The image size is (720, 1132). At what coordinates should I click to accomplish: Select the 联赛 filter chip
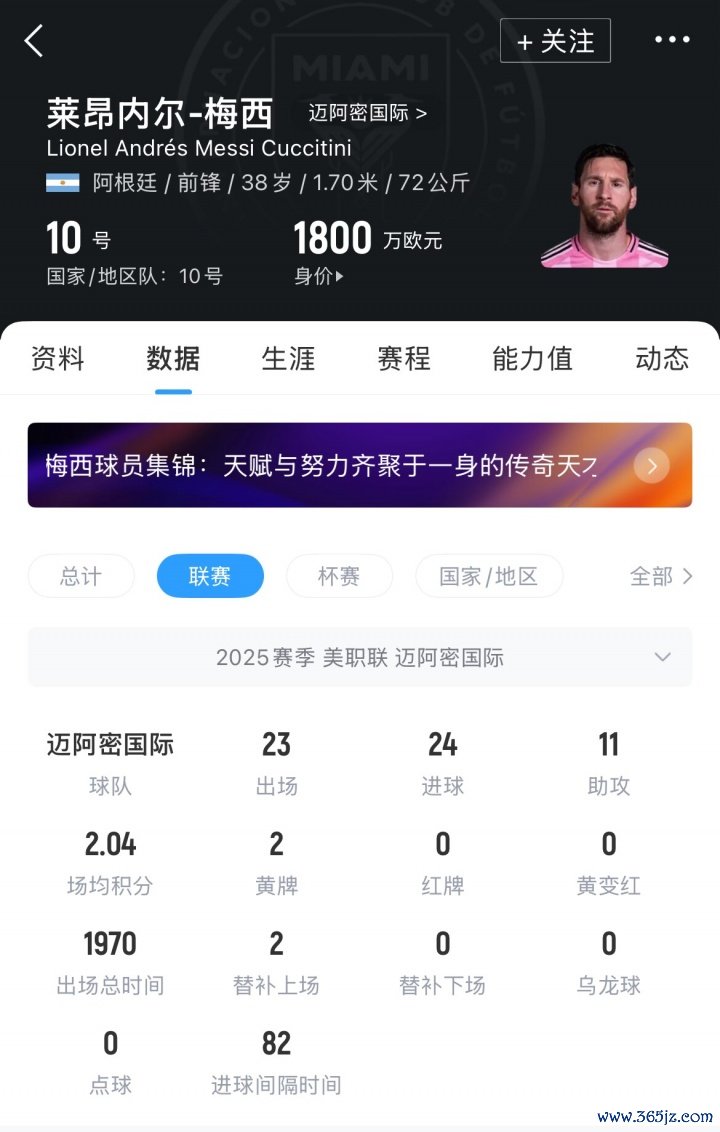[x=210, y=576]
